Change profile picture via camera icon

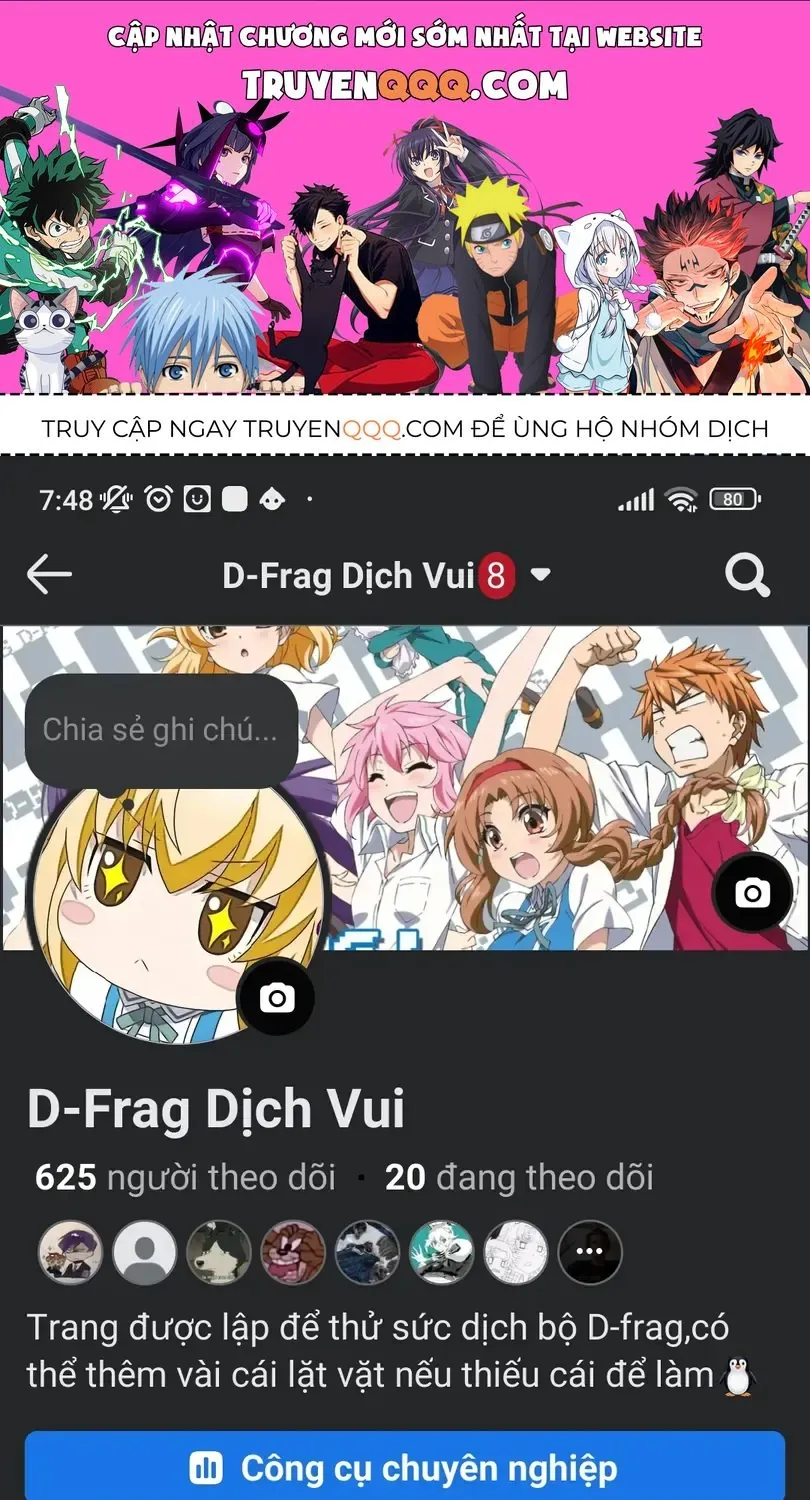(x=276, y=997)
